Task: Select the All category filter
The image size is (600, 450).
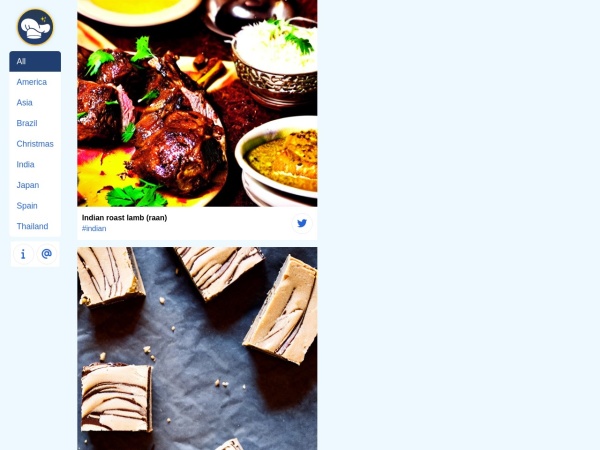Action: click(x=34, y=61)
